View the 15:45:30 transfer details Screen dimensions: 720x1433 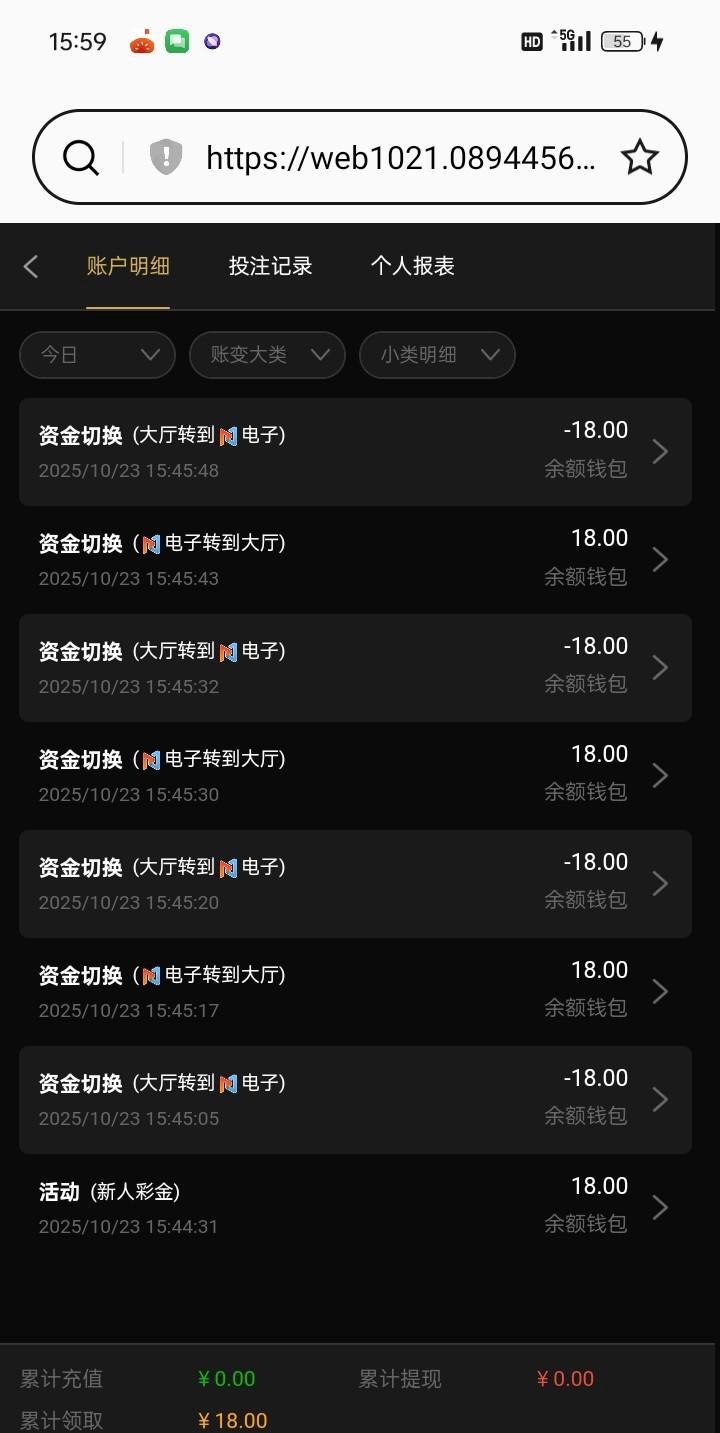click(x=355, y=776)
